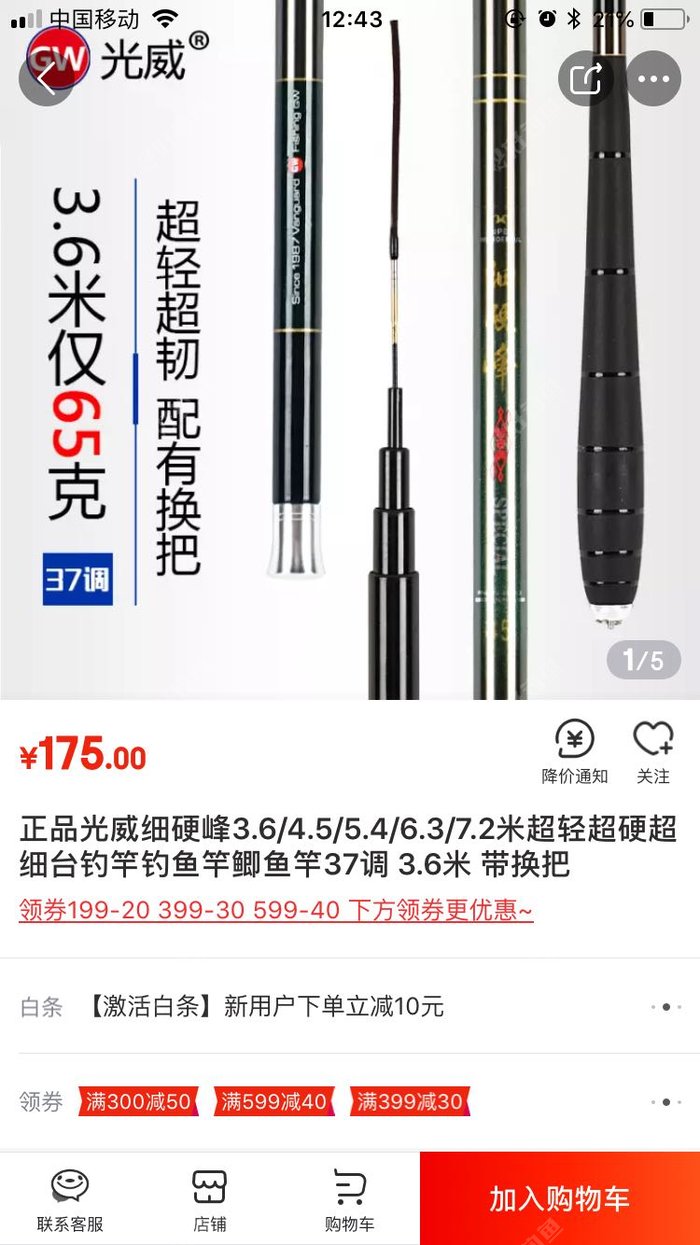The width and height of the screenshot is (700, 1245).
Task: Open the 领券199-20 coupon promo link
Action: click(276, 910)
